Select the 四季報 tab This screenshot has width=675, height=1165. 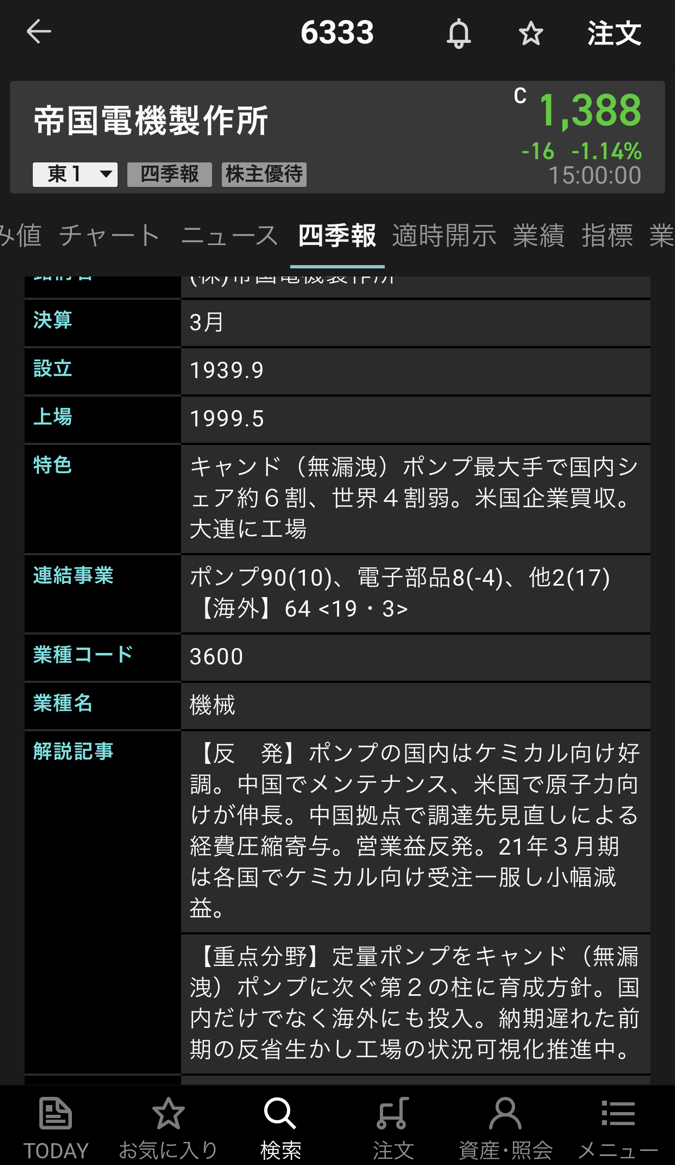tap(337, 236)
